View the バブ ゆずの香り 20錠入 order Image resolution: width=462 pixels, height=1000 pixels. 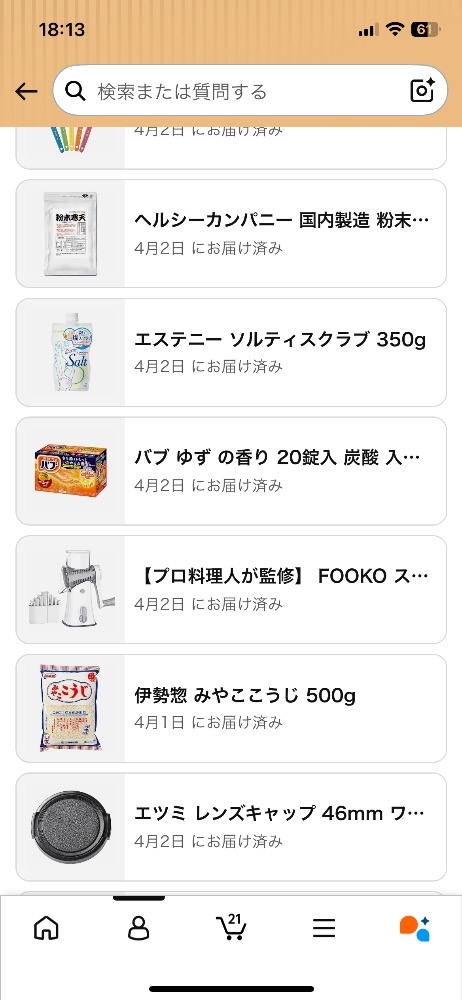click(231, 471)
